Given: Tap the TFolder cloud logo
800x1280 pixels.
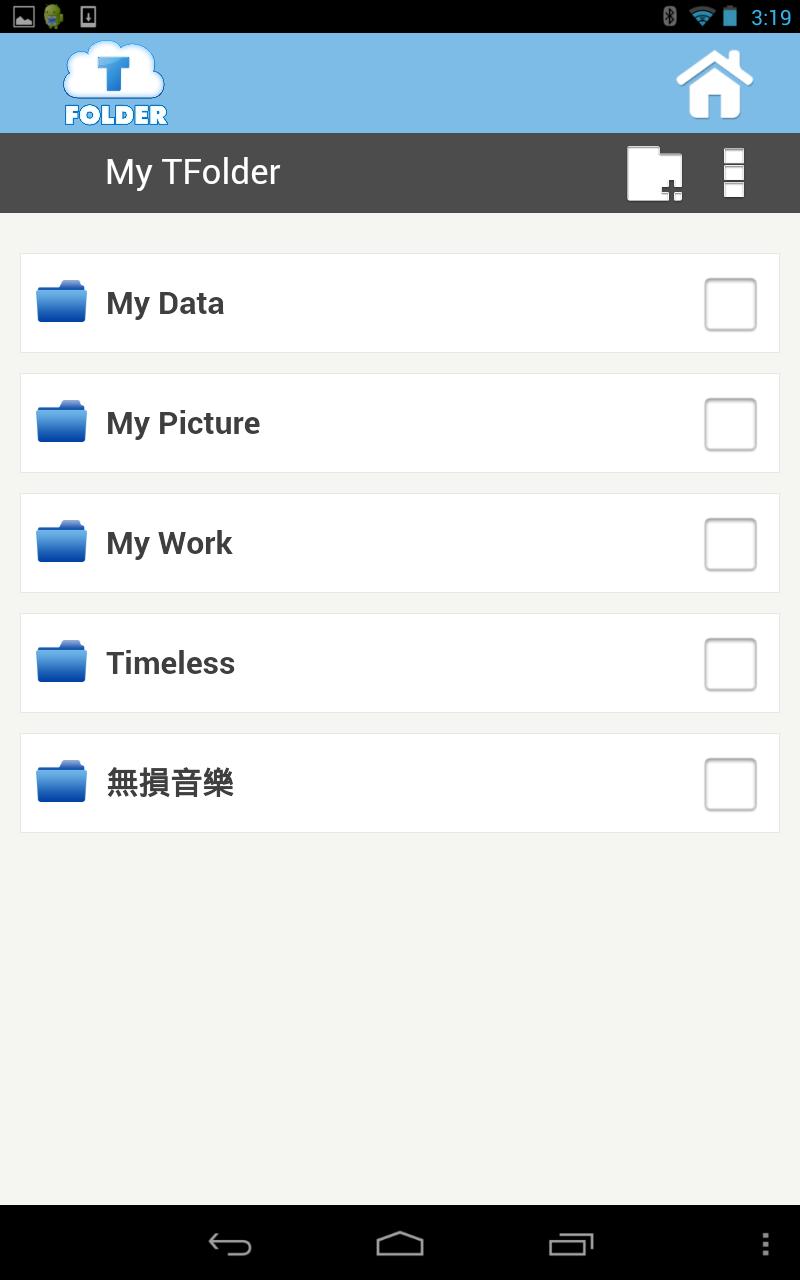Looking at the screenshot, I should coord(113,82).
